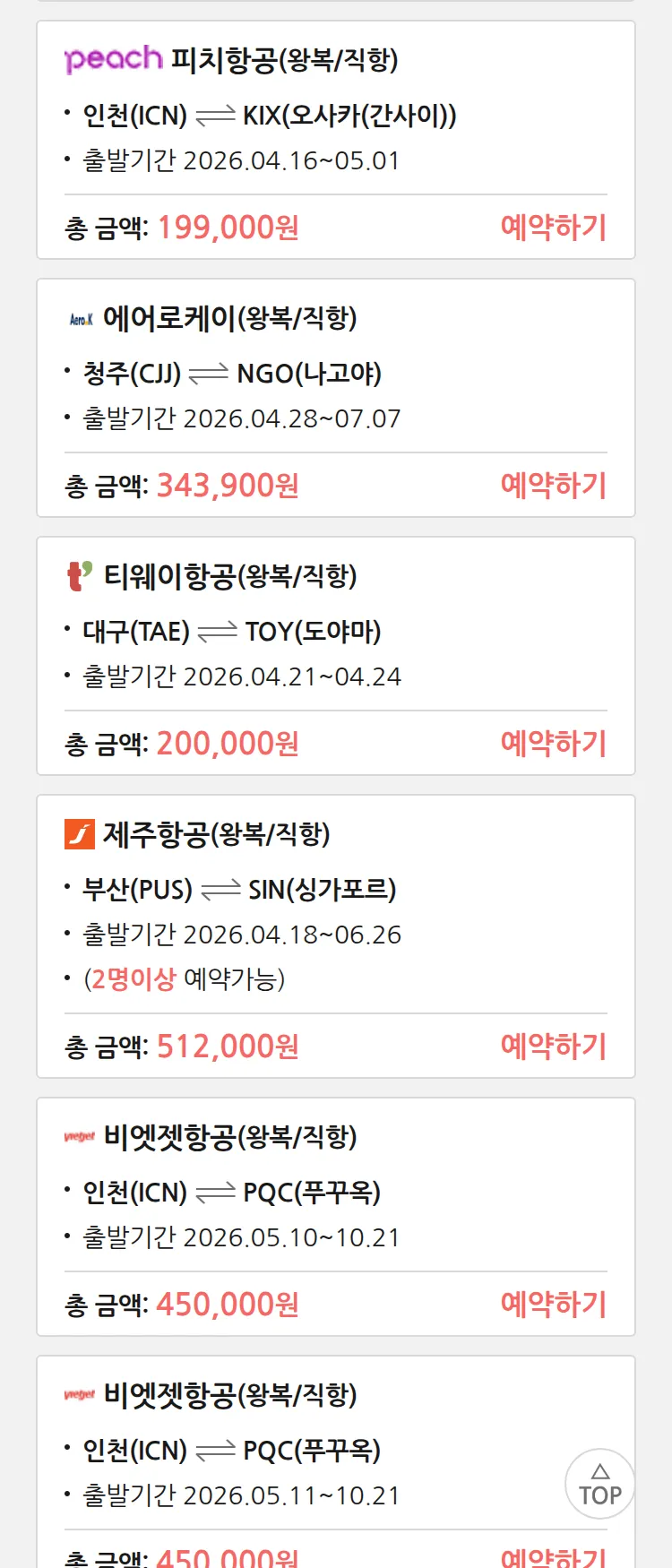Book the Peach Incheon–Osaka flight

[553, 228]
